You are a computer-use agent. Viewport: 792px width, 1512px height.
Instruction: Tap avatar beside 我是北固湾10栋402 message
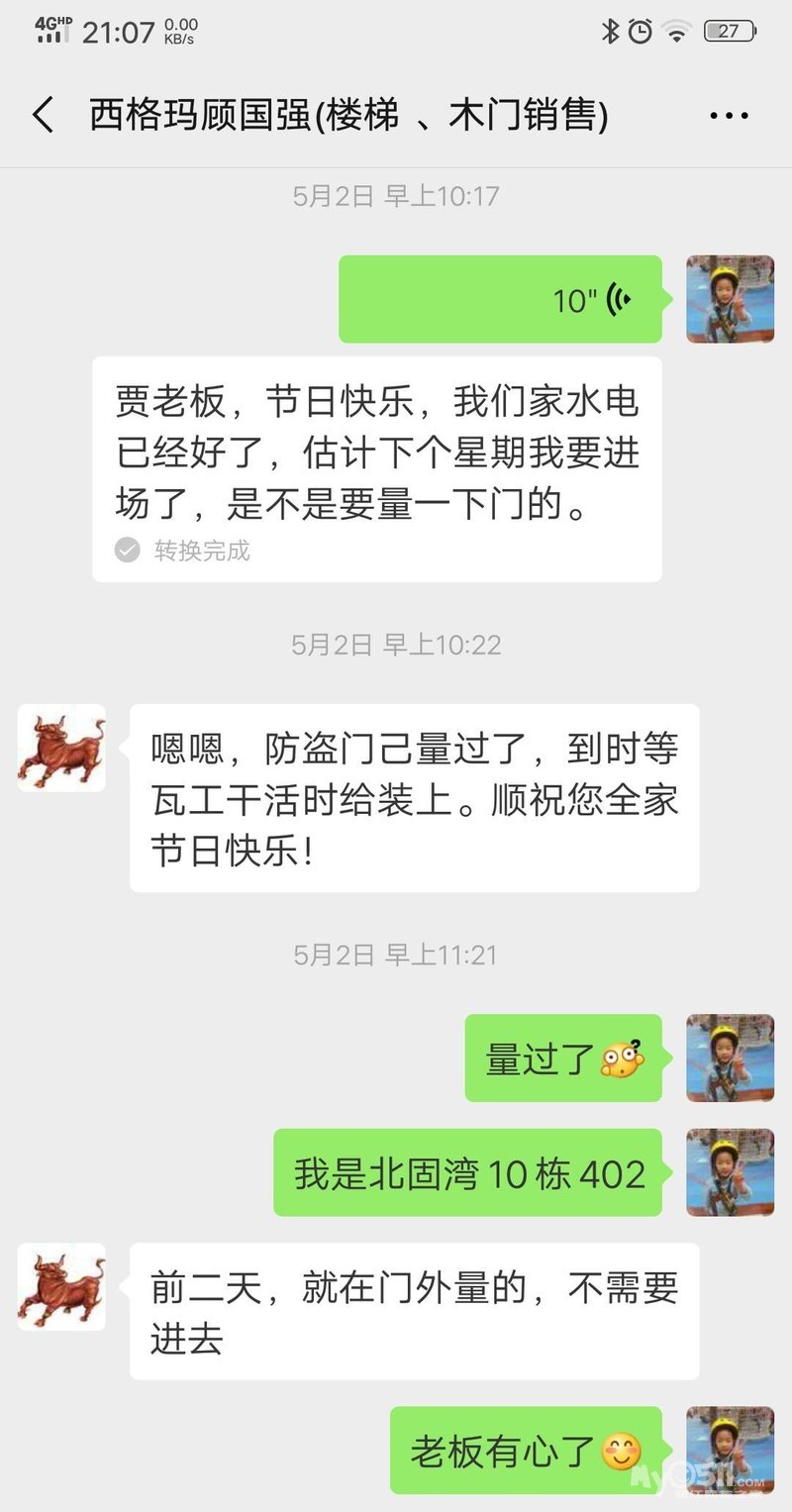730,1172
